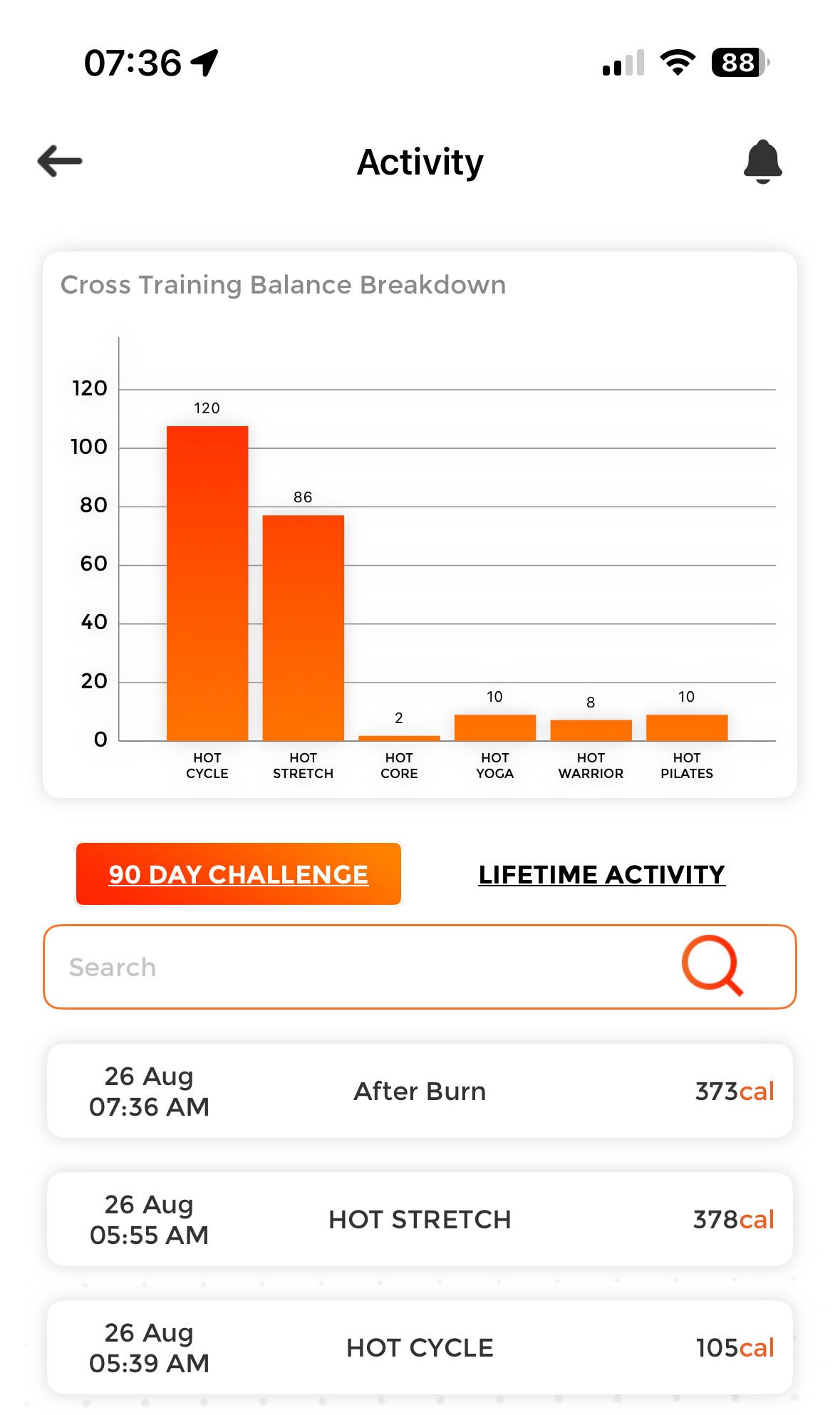The image size is (840, 1415).
Task: Open the After Burn activity entry
Action: coord(420,1091)
